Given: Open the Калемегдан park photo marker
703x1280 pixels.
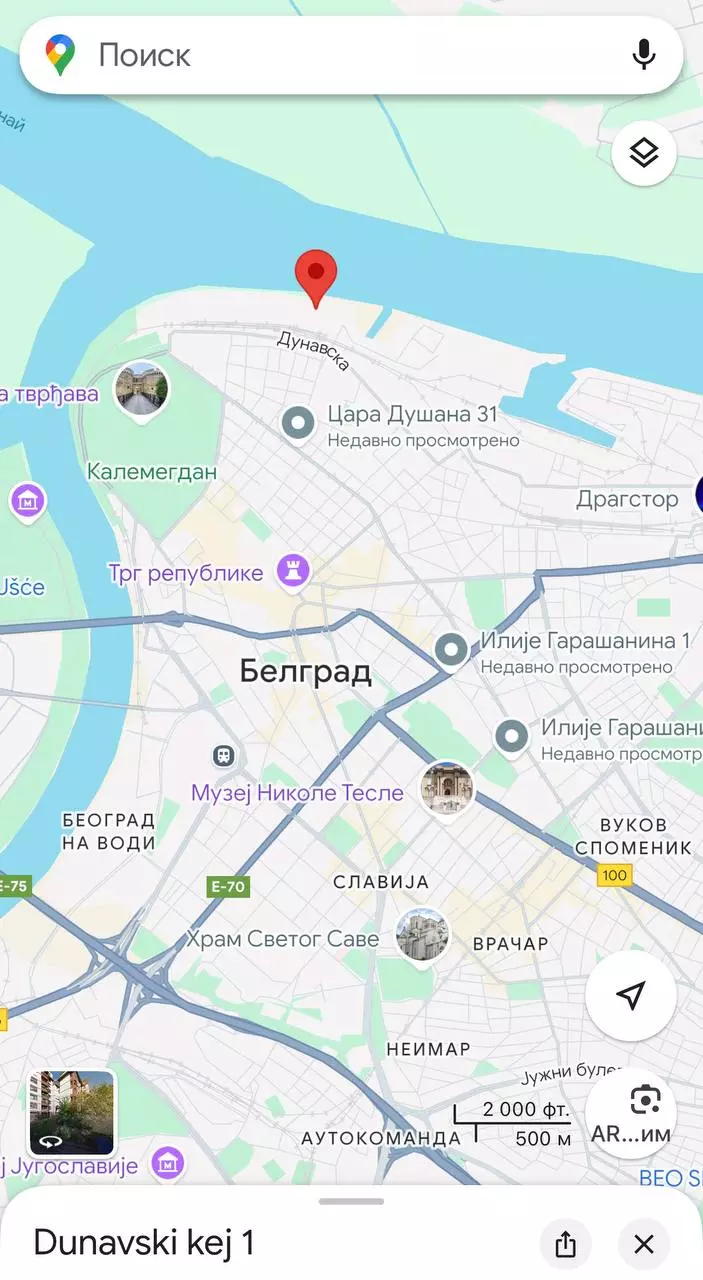Looking at the screenshot, I should pyautogui.click(x=141, y=390).
